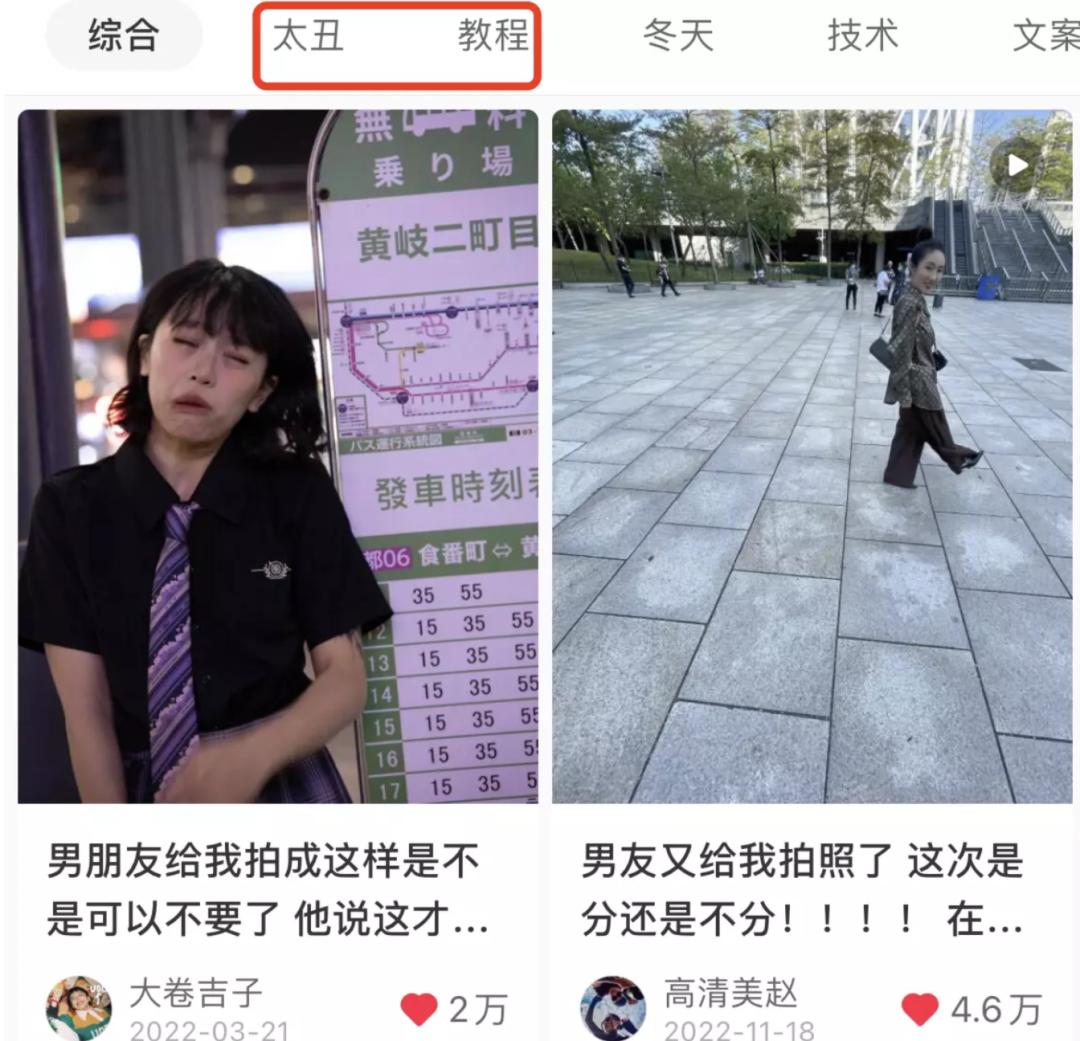Screen dimensions: 1080x1041
Task: Open the 冬天 filter tab
Action: coord(678,36)
